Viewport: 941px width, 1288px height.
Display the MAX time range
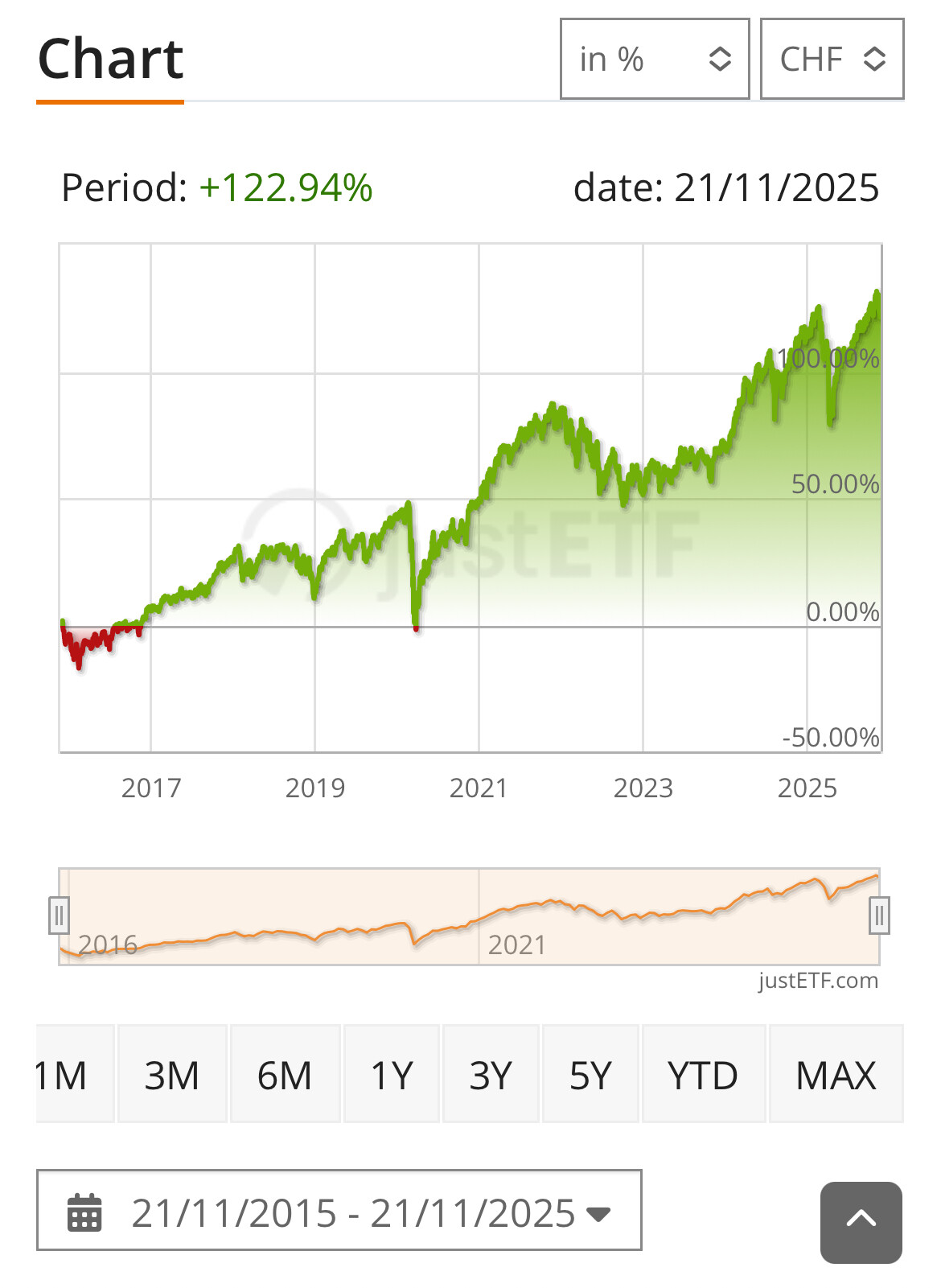(x=836, y=1075)
